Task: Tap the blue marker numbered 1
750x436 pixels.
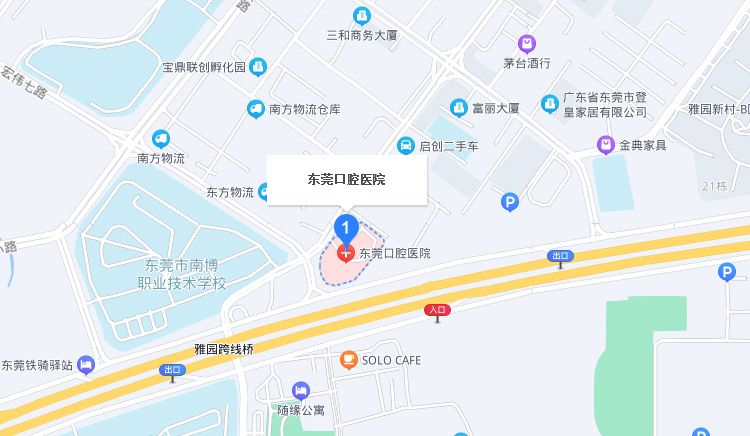Action: coord(346,228)
